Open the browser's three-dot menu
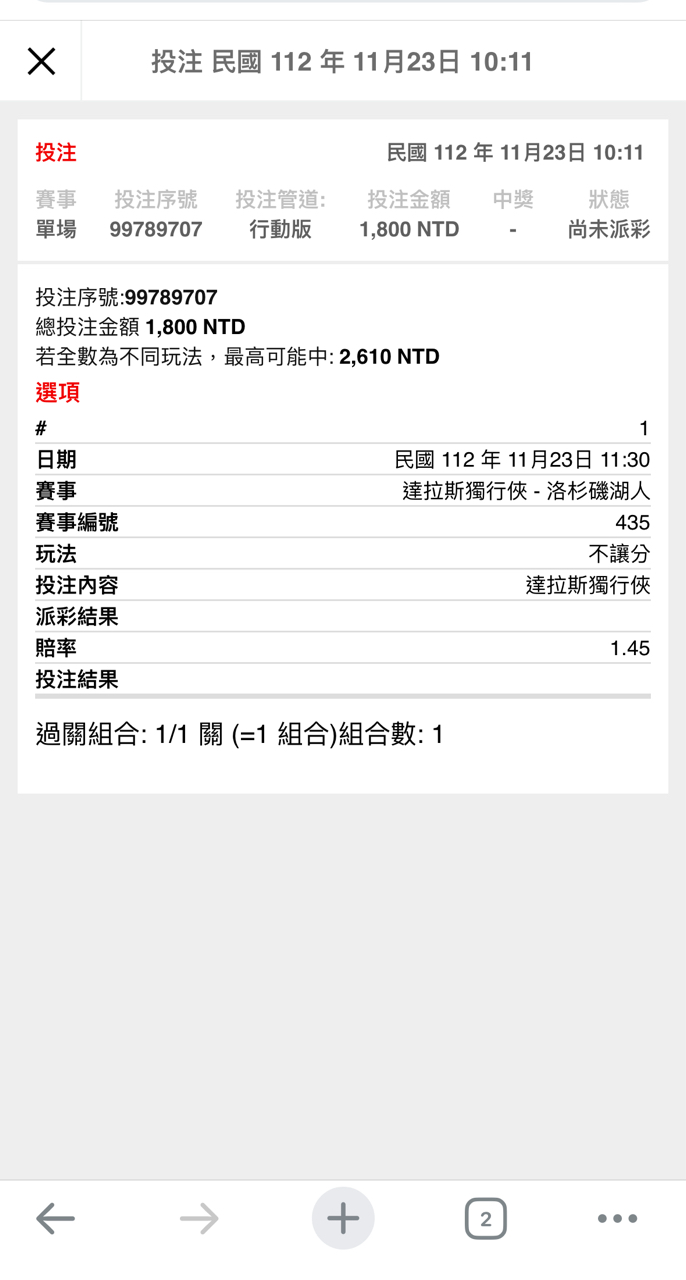The width and height of the screenshot is (686, 1280). coord(617,1218)
